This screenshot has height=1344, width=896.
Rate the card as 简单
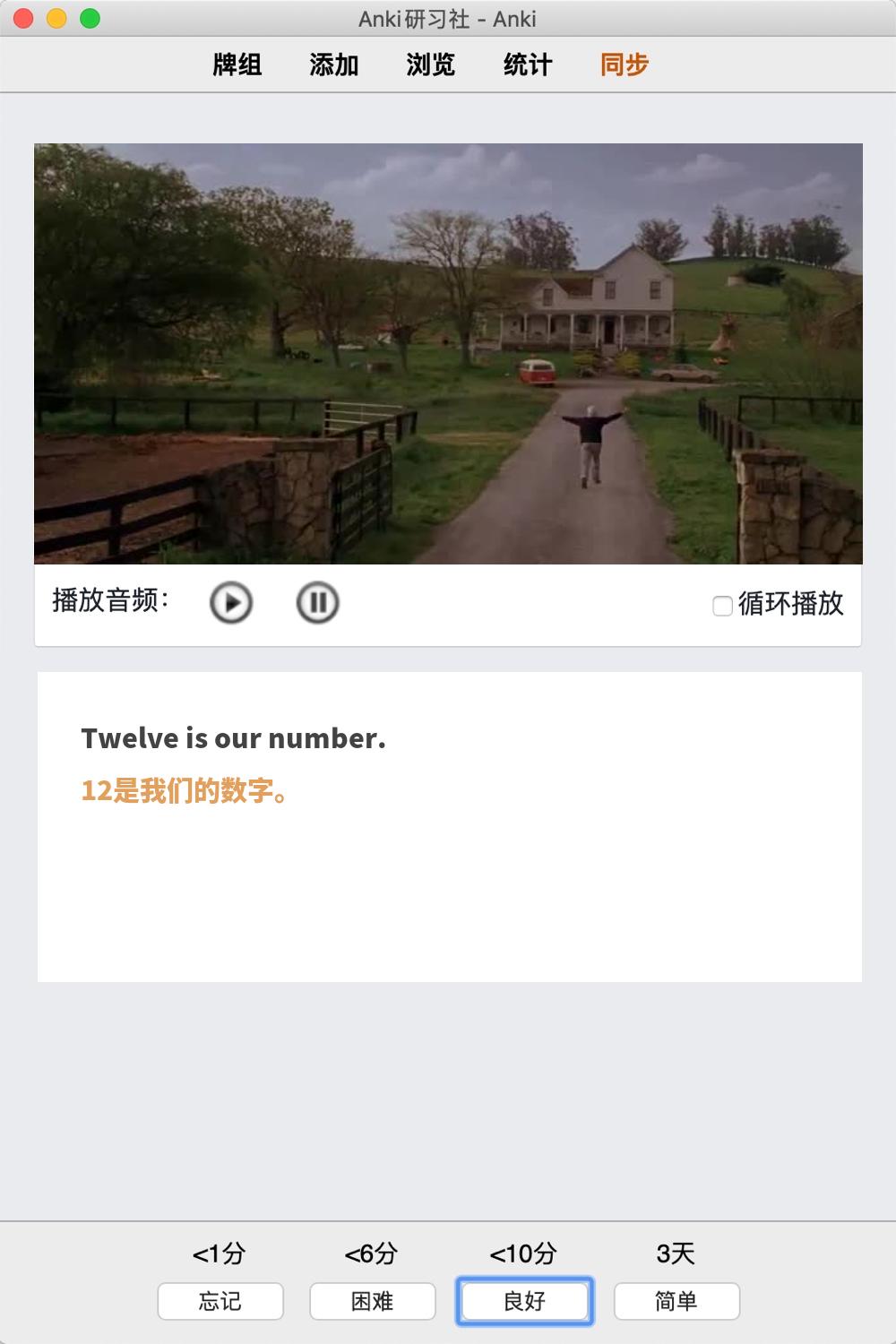point(676,1301)
